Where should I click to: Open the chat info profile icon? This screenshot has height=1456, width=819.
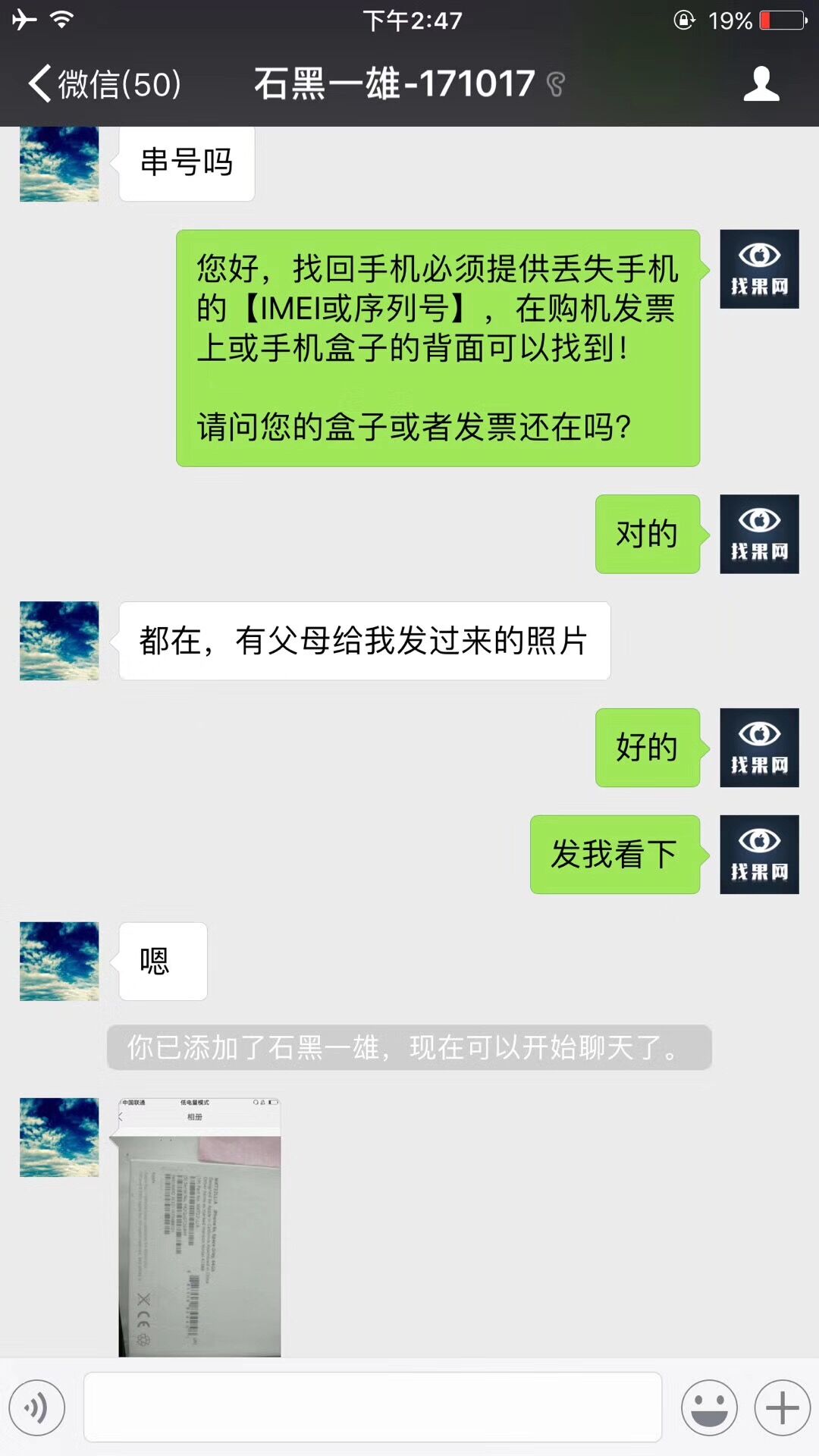click(761, 83)
